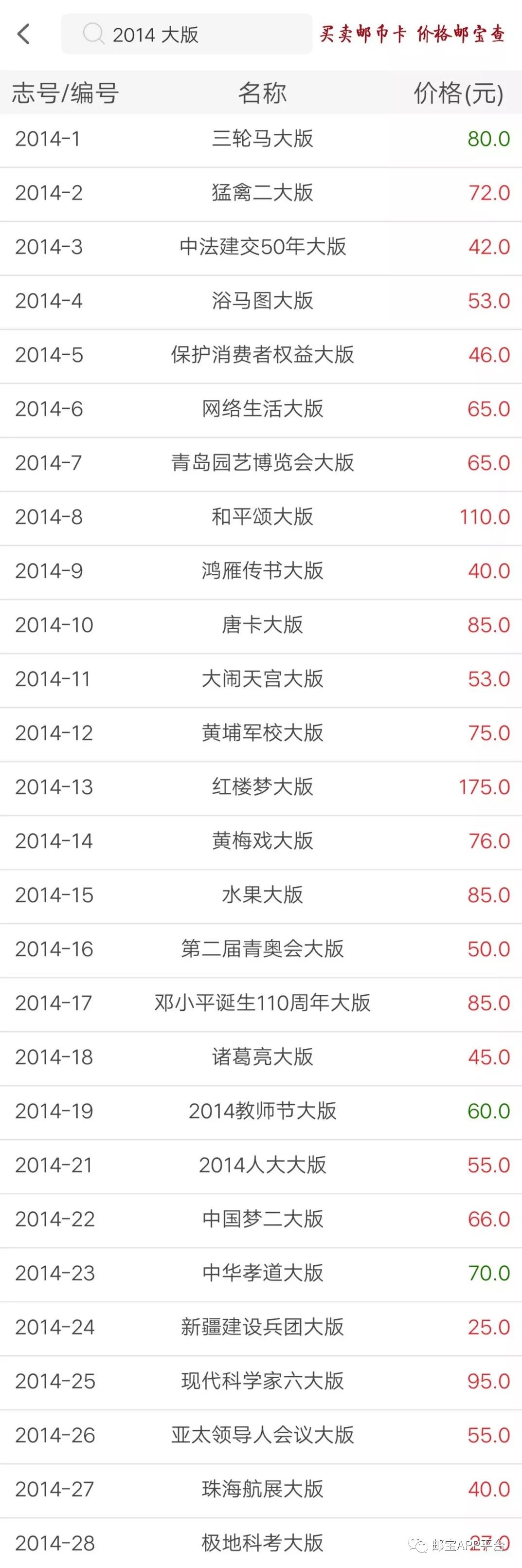Select 保护消费者权益大版 row
Screen dimensions: 522x1568
[x=262, y=355]
